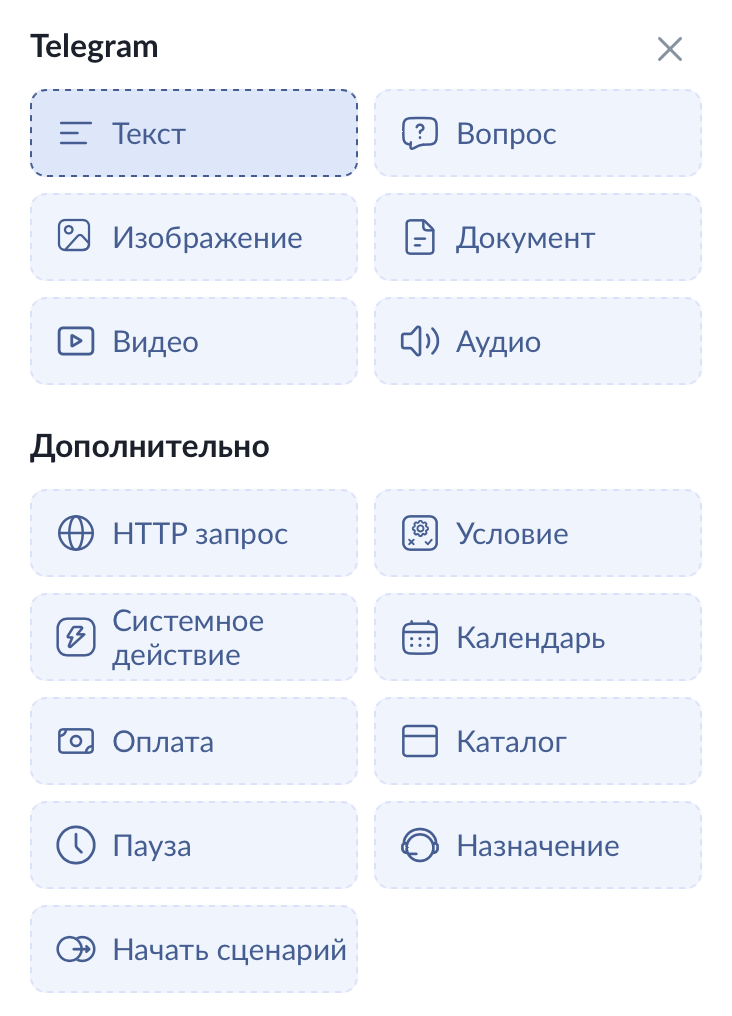732x1016 pixels.
Task: Click the overlapping circles icon in Начать сценарий
Action: point(75,948)
